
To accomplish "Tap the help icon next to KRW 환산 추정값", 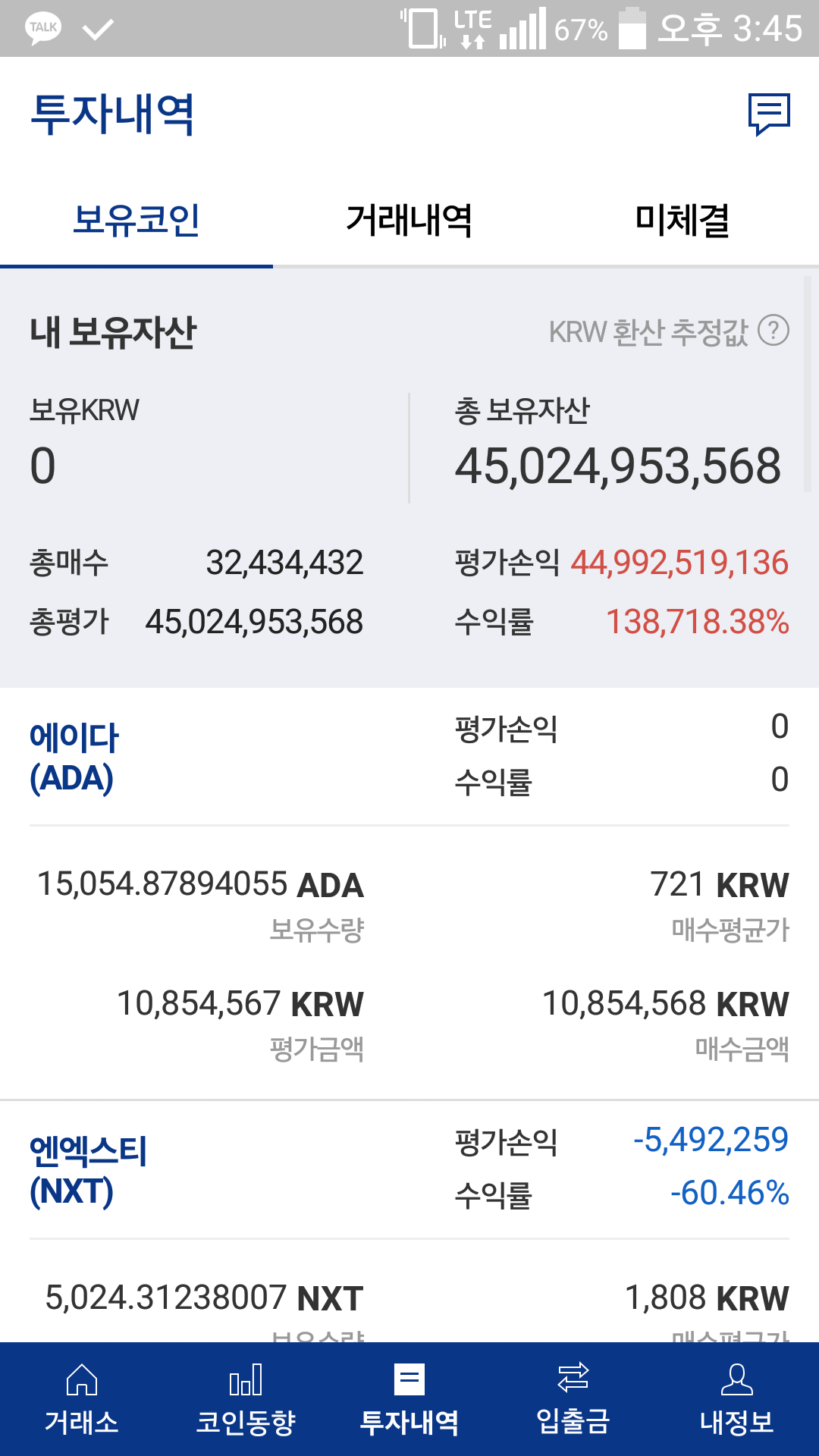I will coord(774,330).
